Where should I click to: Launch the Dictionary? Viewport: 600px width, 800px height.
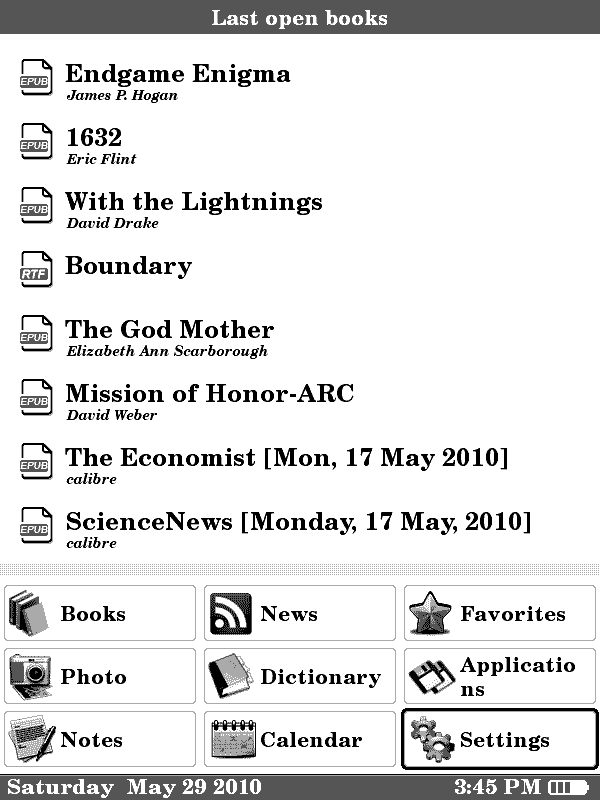pyautogui.click(x=300, y=677)
